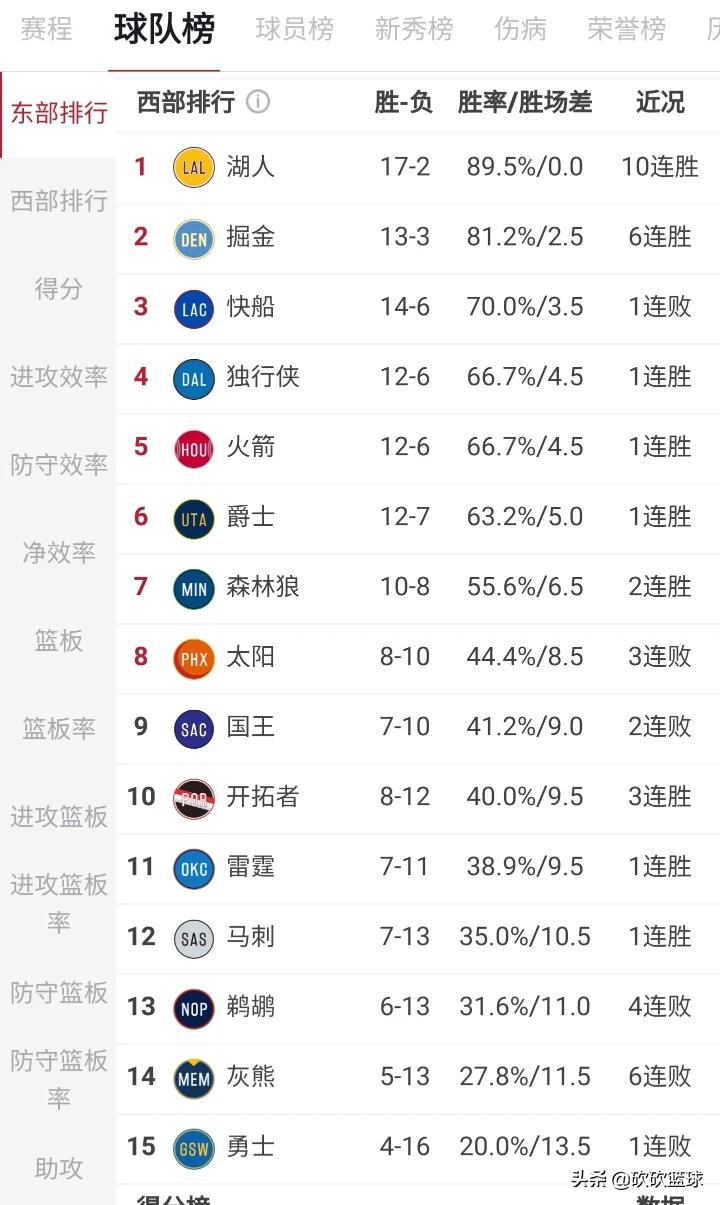The height and width of the screenshot is (1205, 720).
Task: Select 东部排行 in the side menu
Action: [x=58, y=113]
